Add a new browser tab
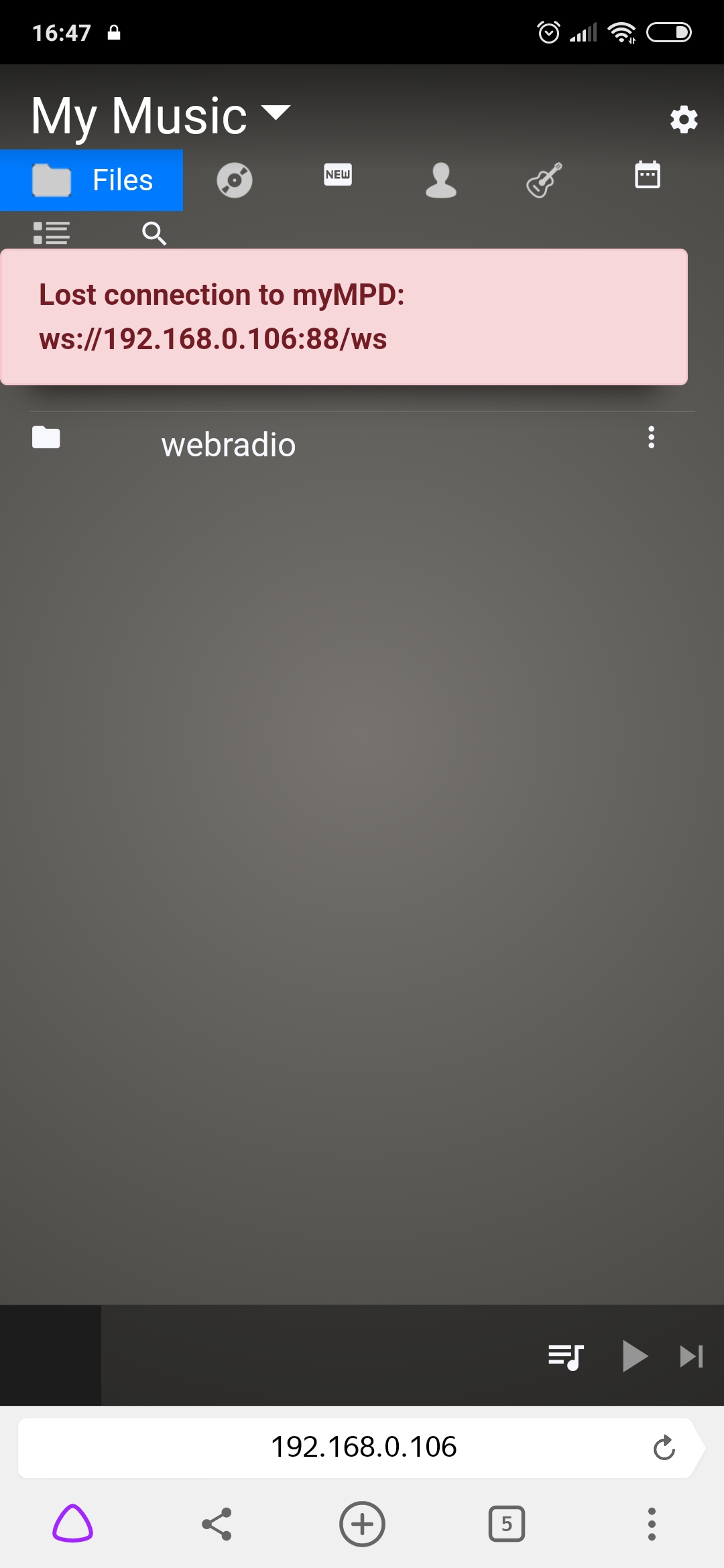 coord(362,1524)
